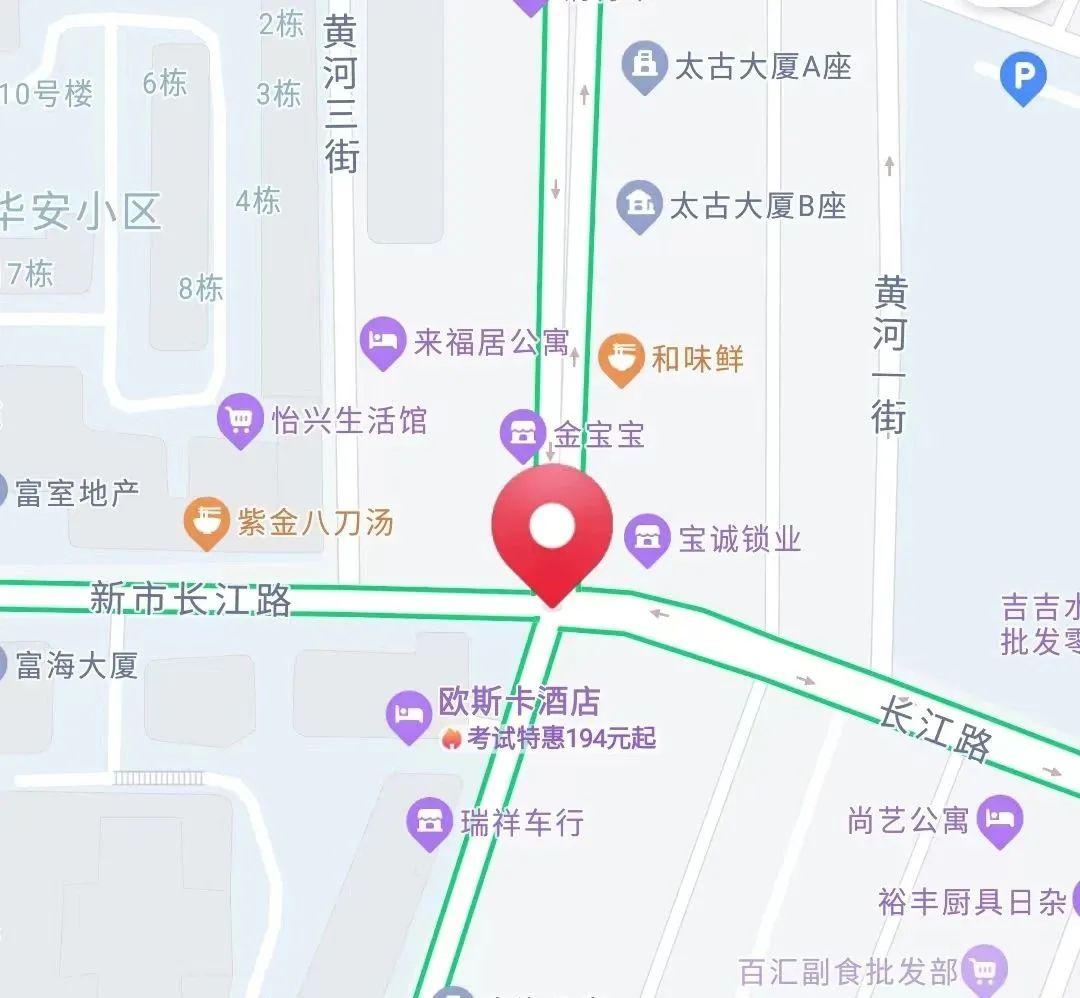Open the 宝诚锁业 store marker
This screenshot has height=998, width=1080.
coord(647,538)
